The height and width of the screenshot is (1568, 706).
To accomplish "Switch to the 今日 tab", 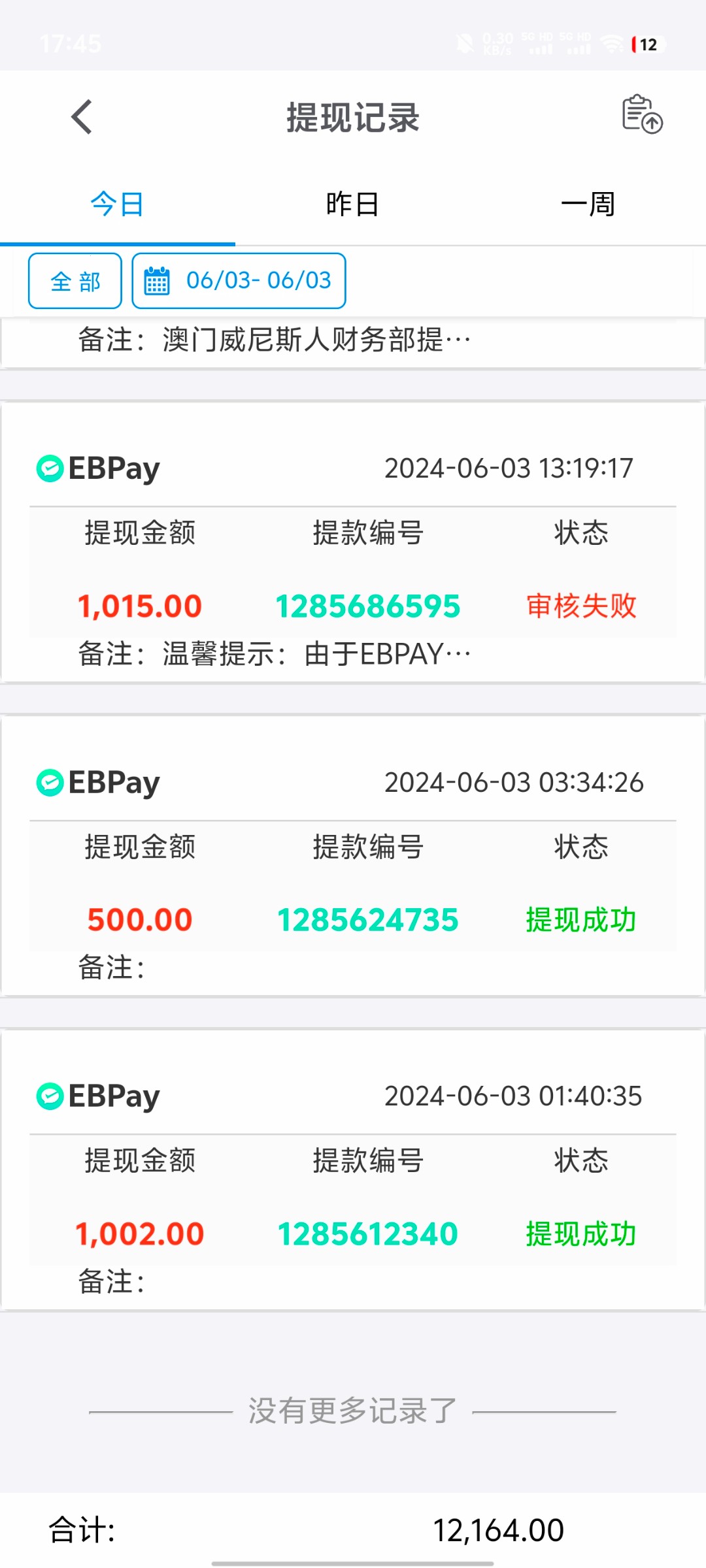I will 117,204.
